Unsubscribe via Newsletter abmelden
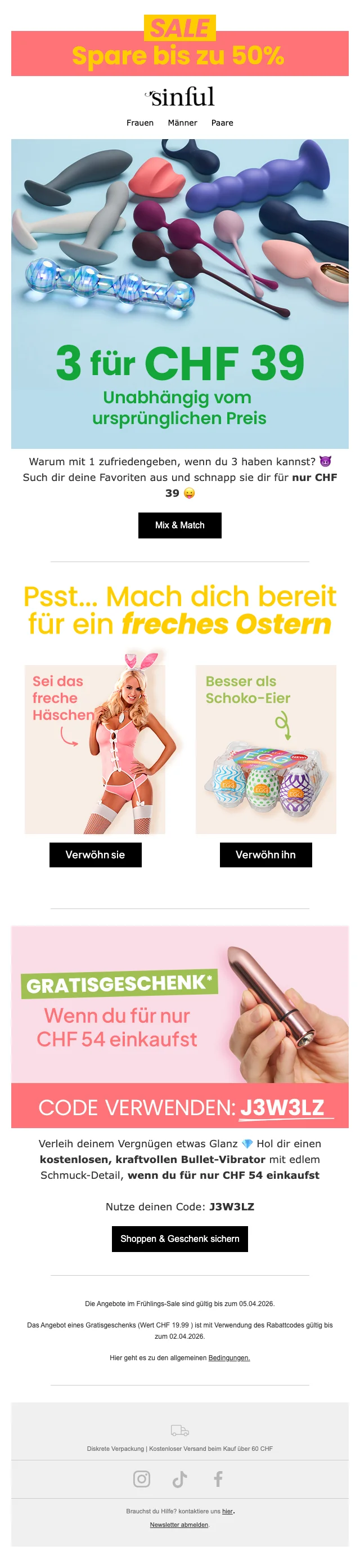 tap(179, 1524)
